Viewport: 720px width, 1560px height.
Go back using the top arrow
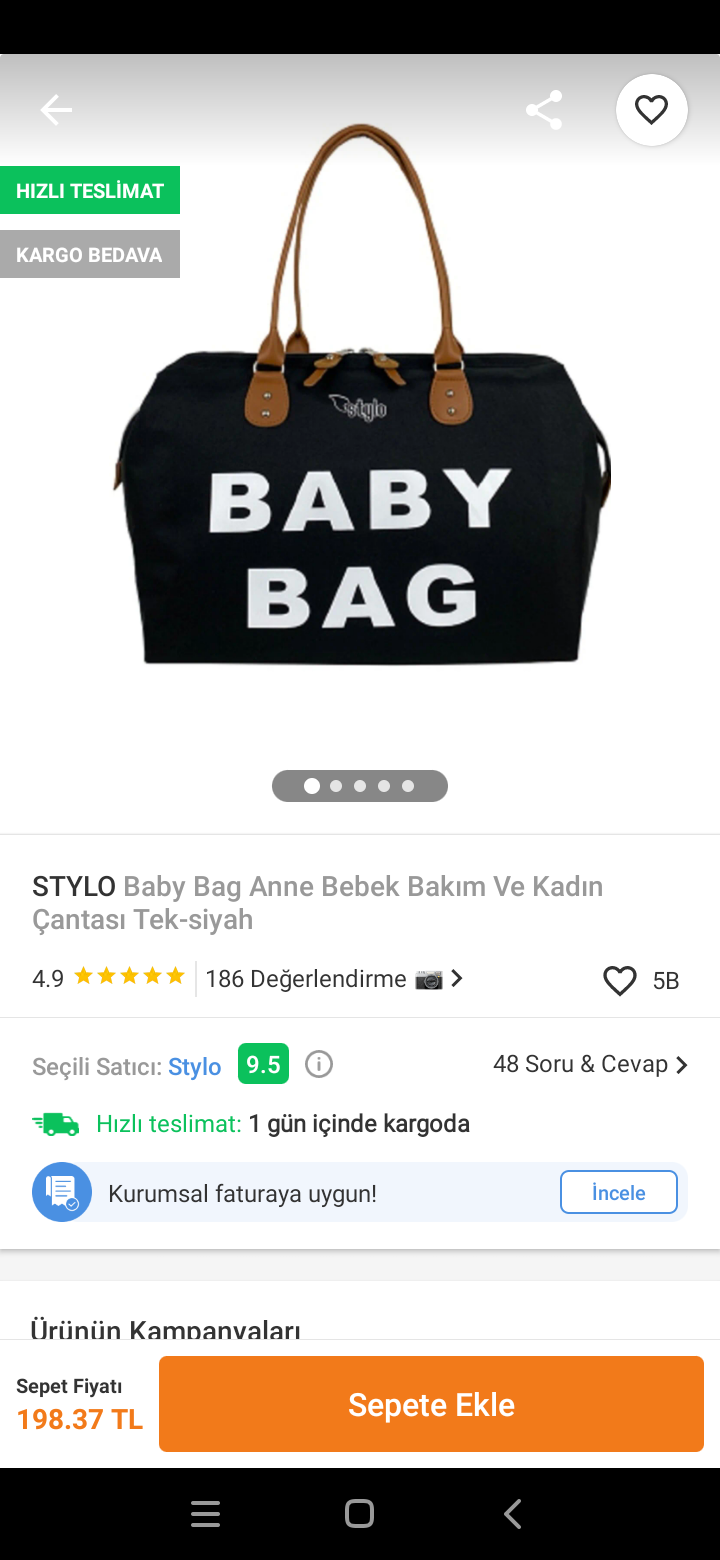pos(56,110)
